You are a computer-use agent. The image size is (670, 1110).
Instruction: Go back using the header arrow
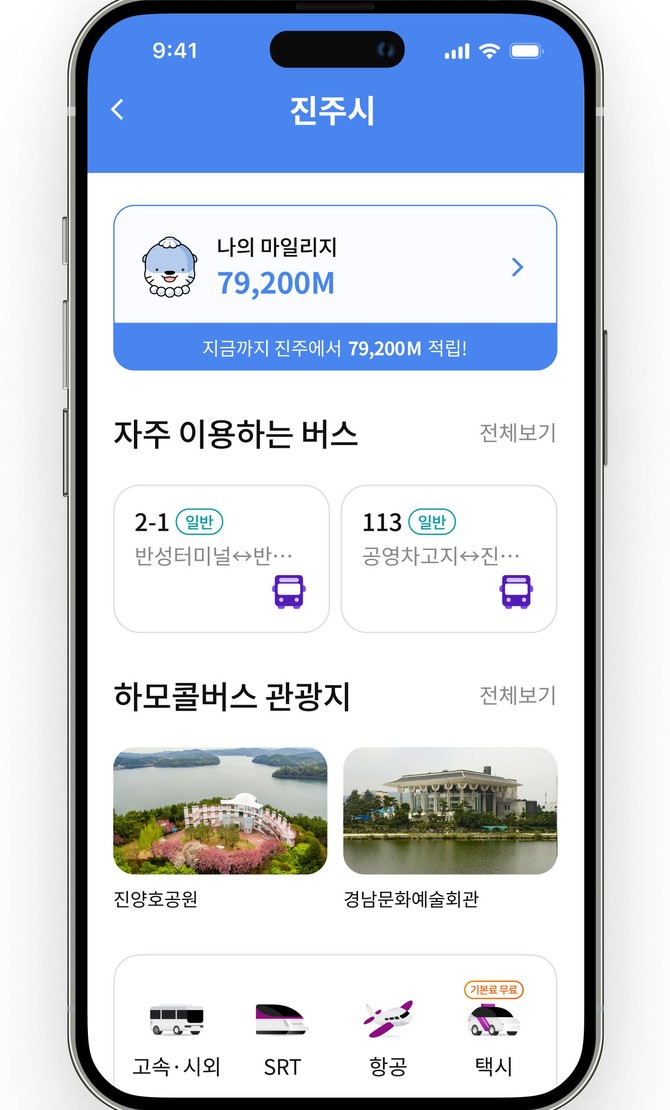coord(118,110)
